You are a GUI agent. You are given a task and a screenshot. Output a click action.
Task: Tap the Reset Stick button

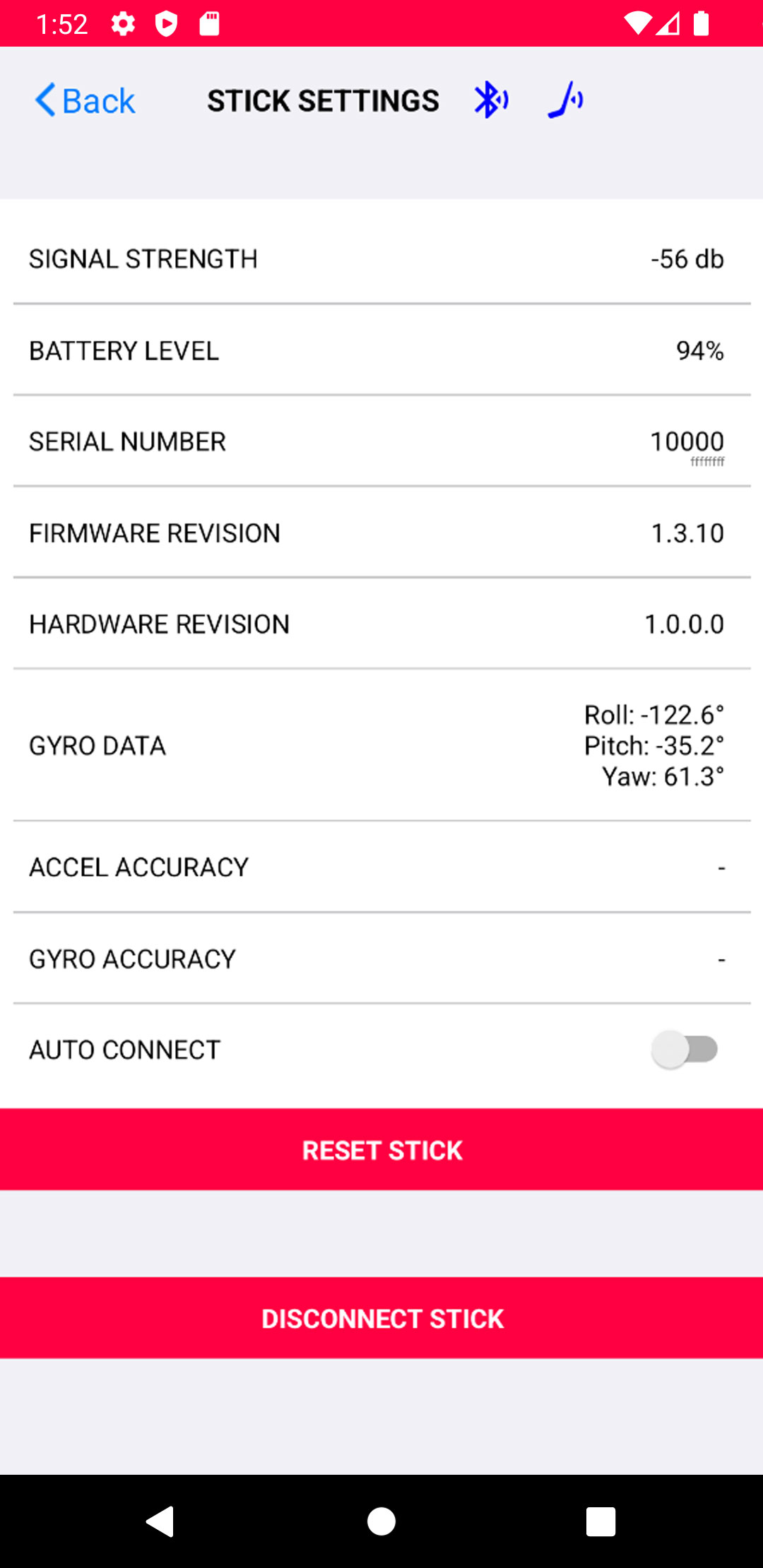pyautogui.click(x=381, y=1150)
